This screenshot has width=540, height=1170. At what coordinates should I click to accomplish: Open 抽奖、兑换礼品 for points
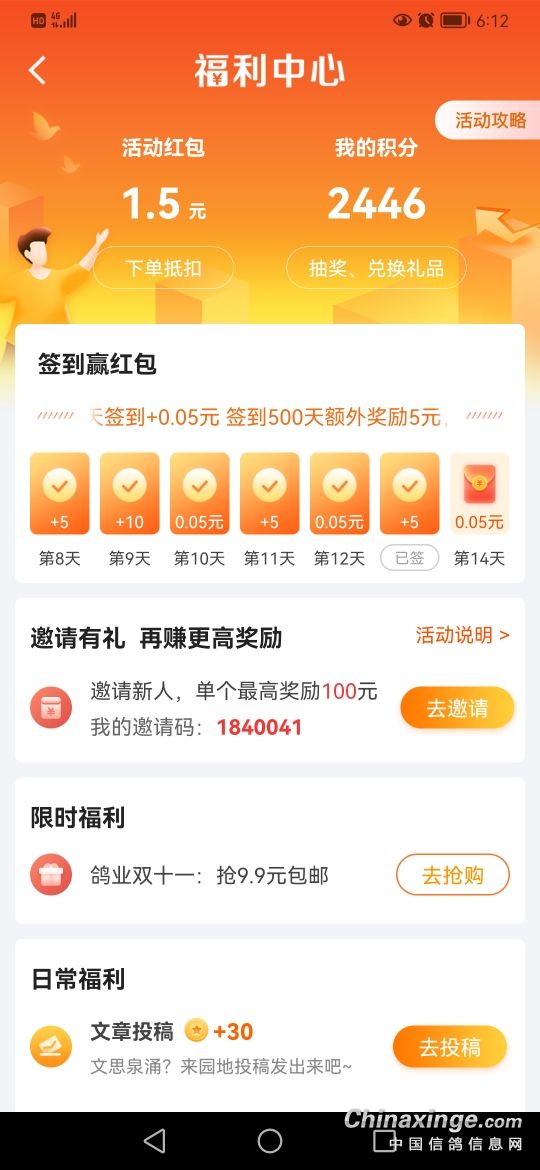376,268
